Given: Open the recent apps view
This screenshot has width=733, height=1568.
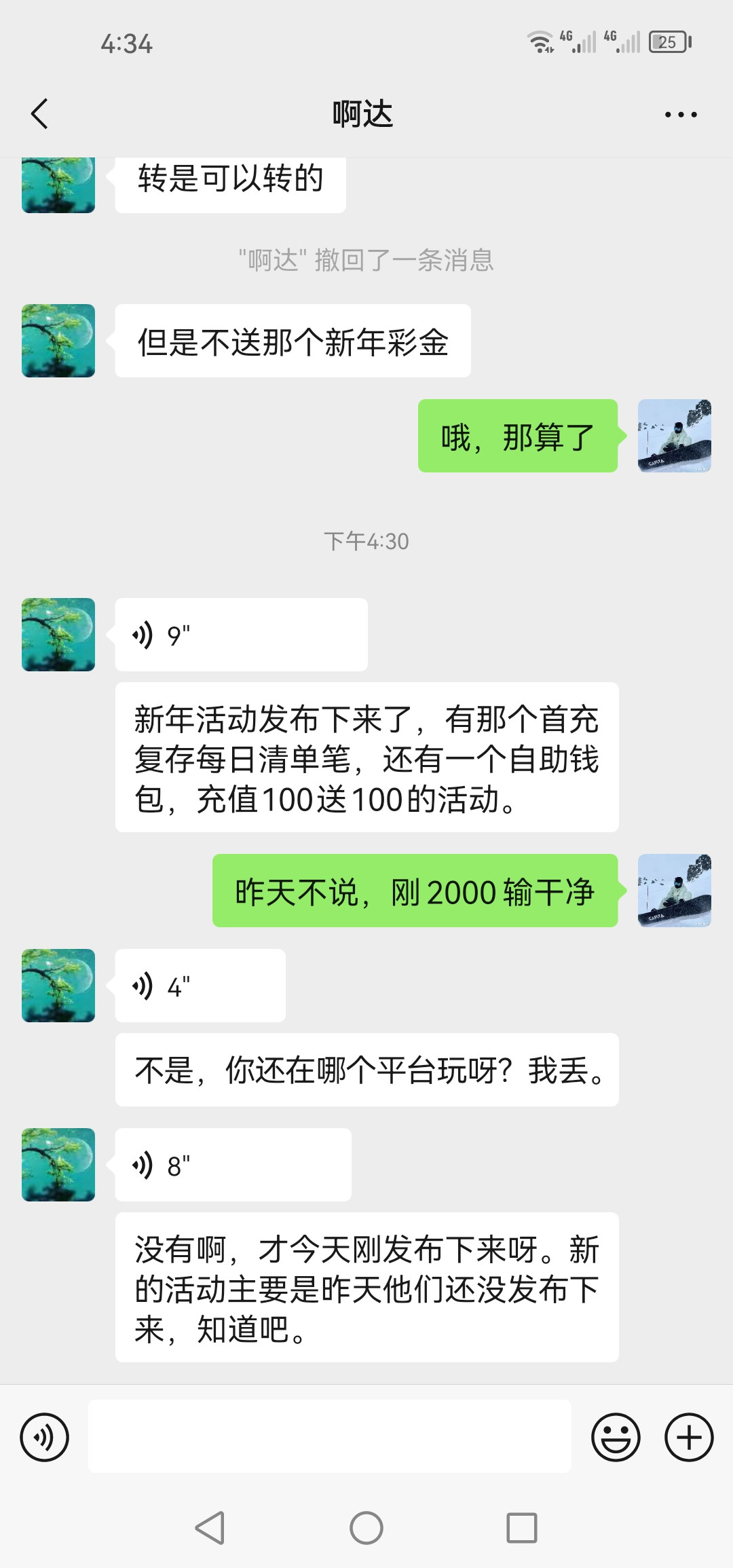Looking at the screenshot, I should (522, 1528).
